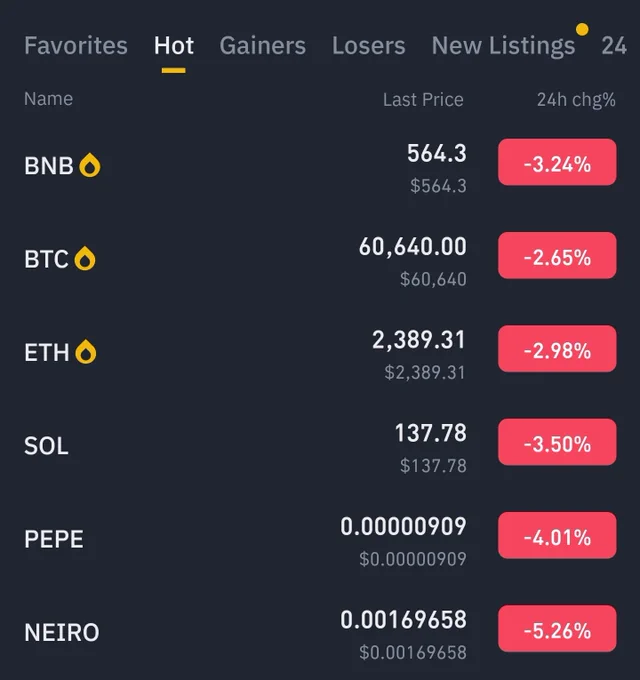View the PEPE market row
Viewport: 640px width, 680px height.
tap(320, 540)
